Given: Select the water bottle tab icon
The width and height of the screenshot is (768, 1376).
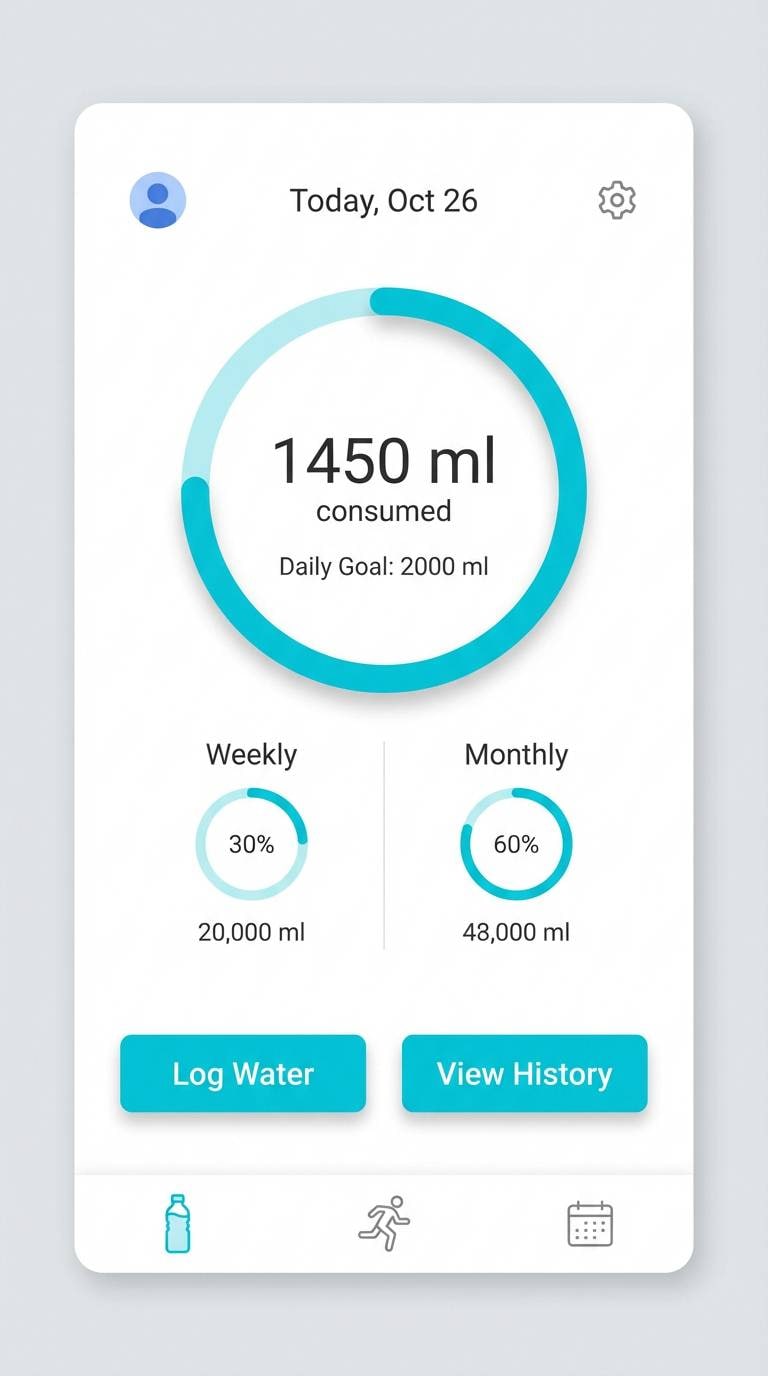Looking at the screenshot, I should point(177,1222).
